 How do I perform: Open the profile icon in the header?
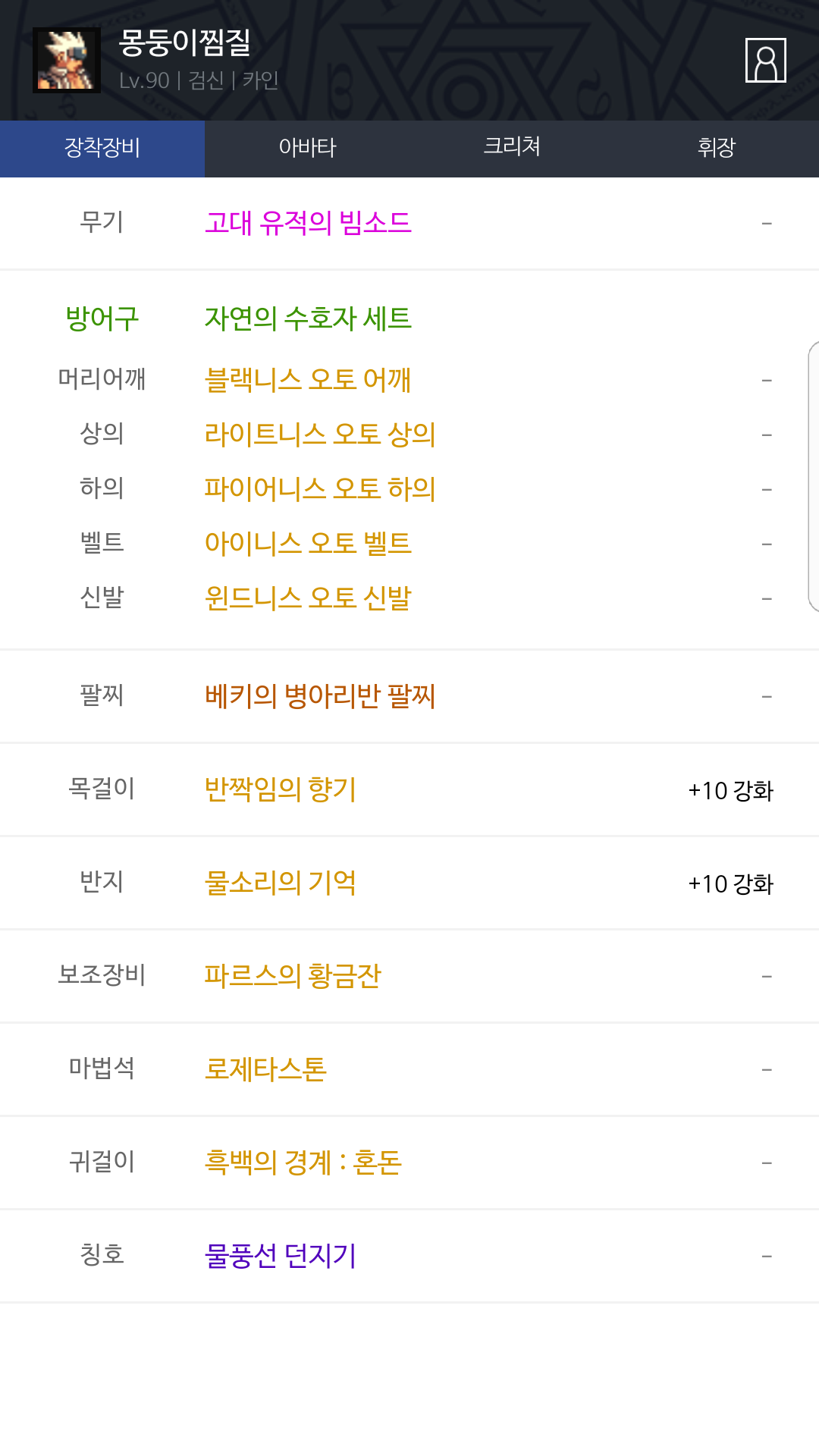tap(765, 60)
